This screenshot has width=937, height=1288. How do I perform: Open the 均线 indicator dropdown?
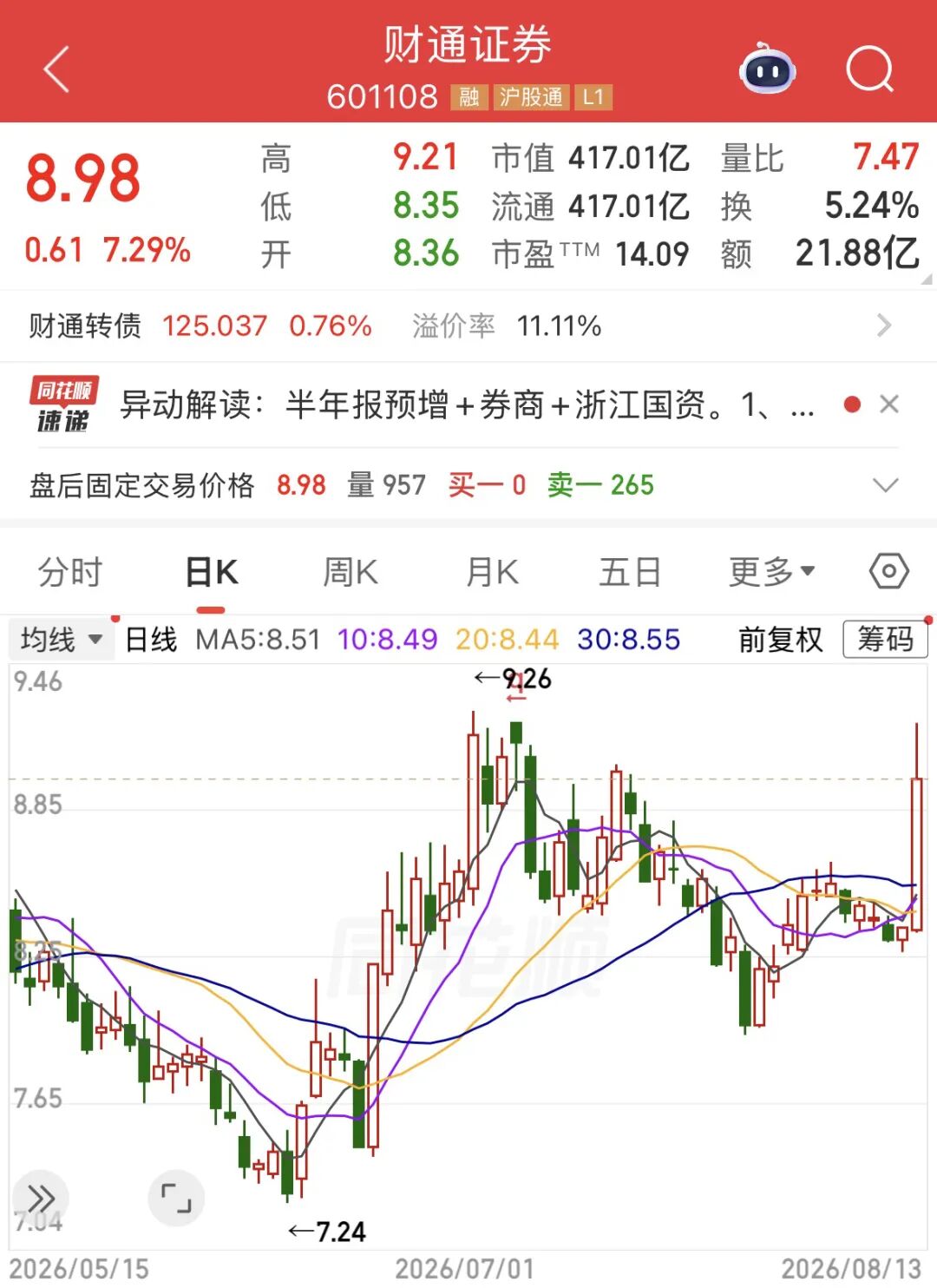click(x=61, y=641)
